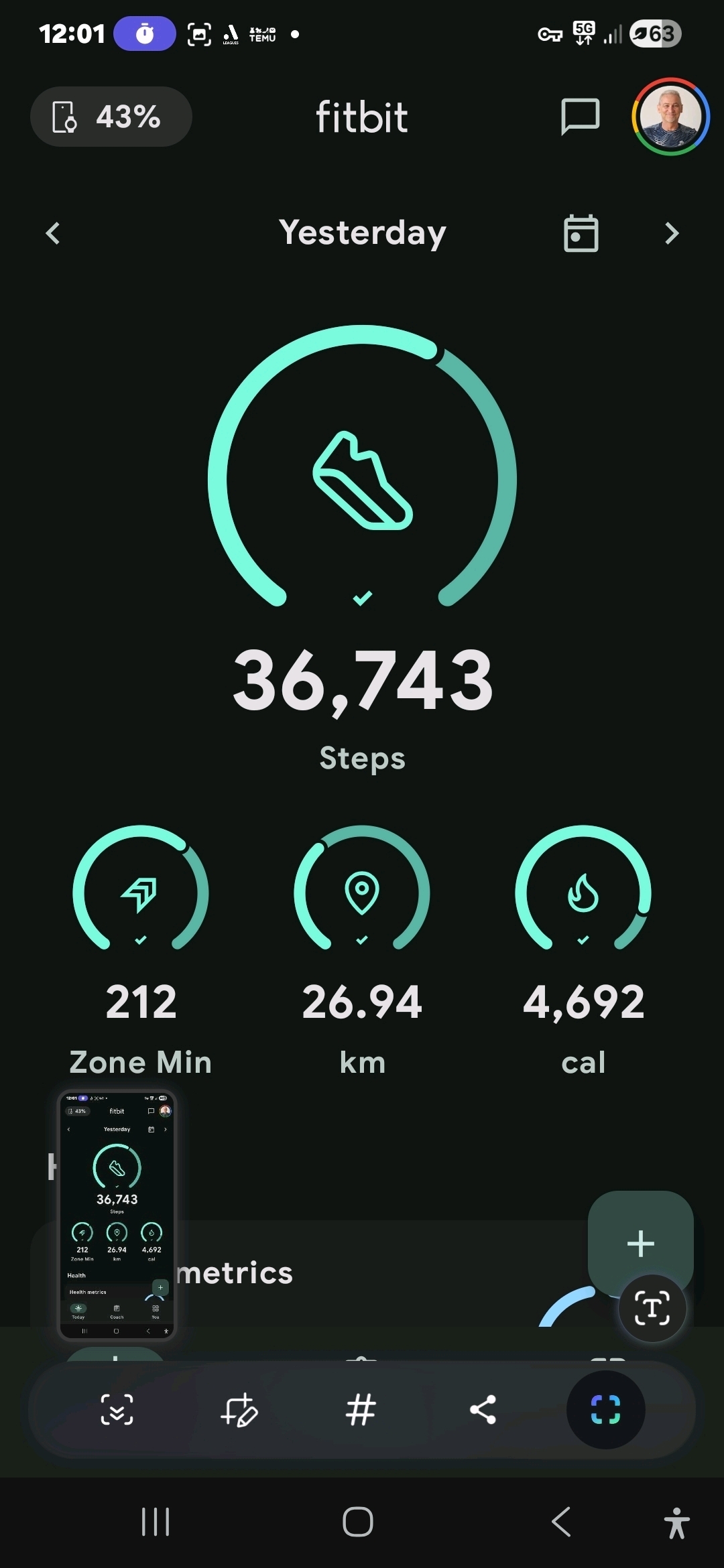Image resolution: width=724 pixels, height=1568 pixels.
Task: Extract text from the screenshot
Action: point(652,1308)
